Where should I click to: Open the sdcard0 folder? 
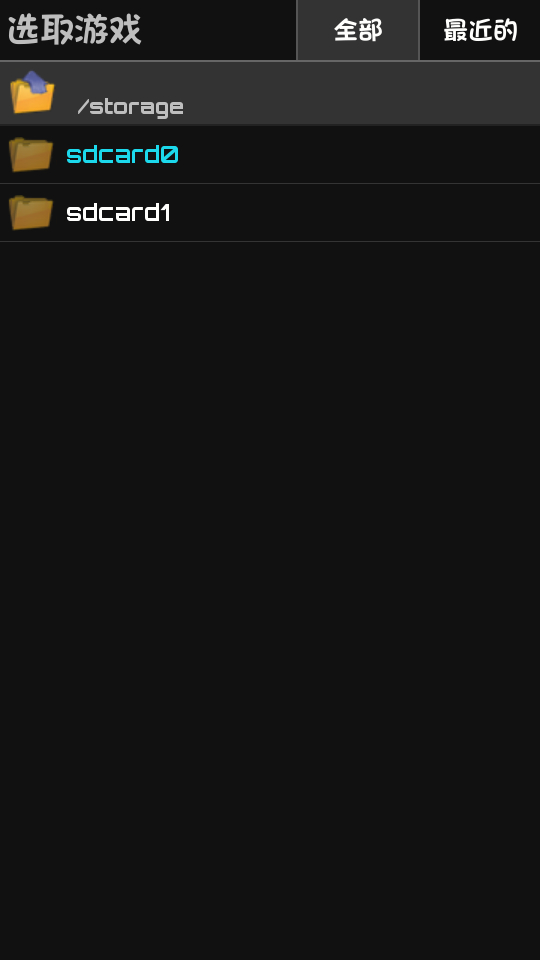(270, 154)
